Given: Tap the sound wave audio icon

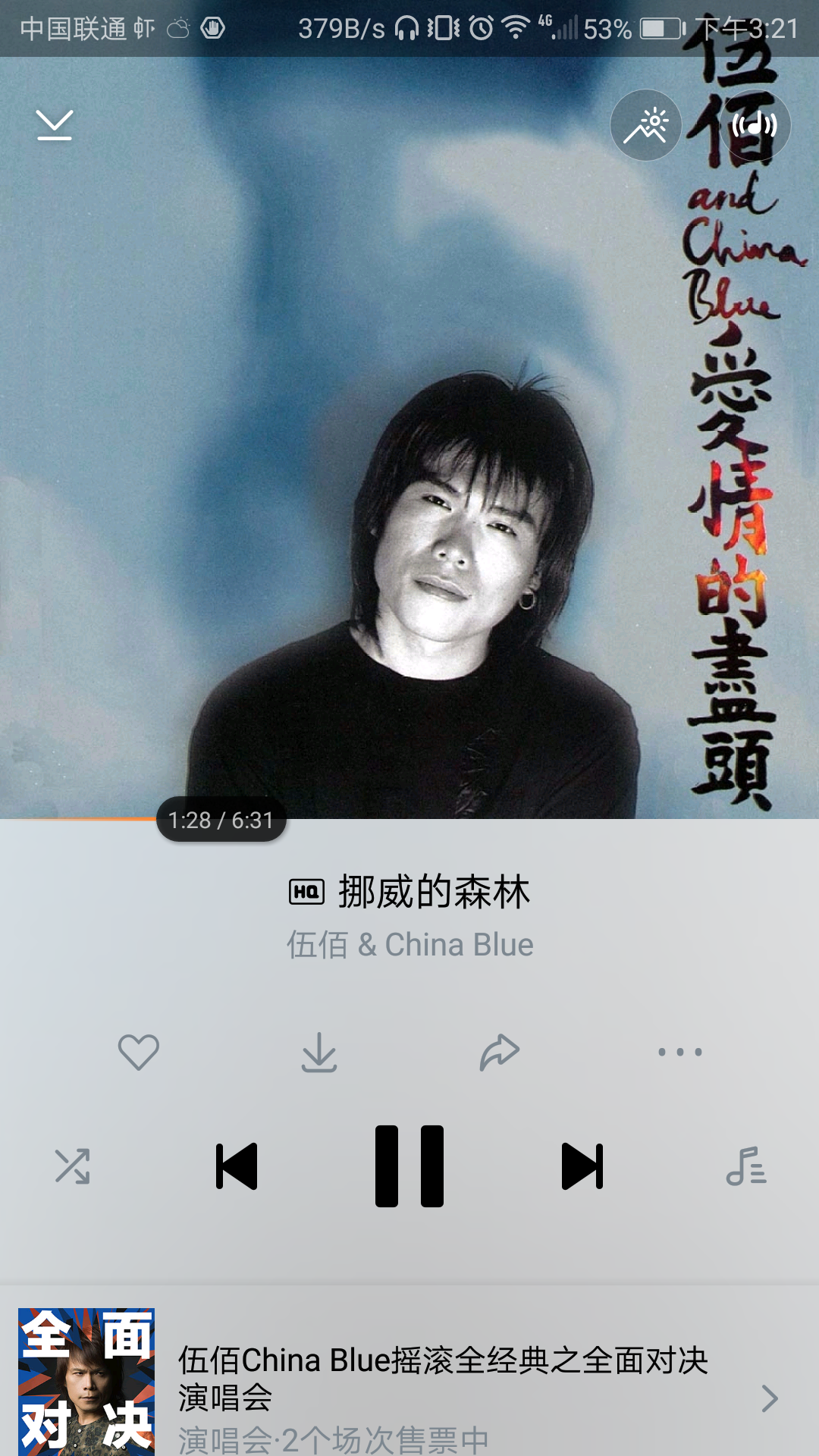Looking at the screenshot, I should 755,125.
